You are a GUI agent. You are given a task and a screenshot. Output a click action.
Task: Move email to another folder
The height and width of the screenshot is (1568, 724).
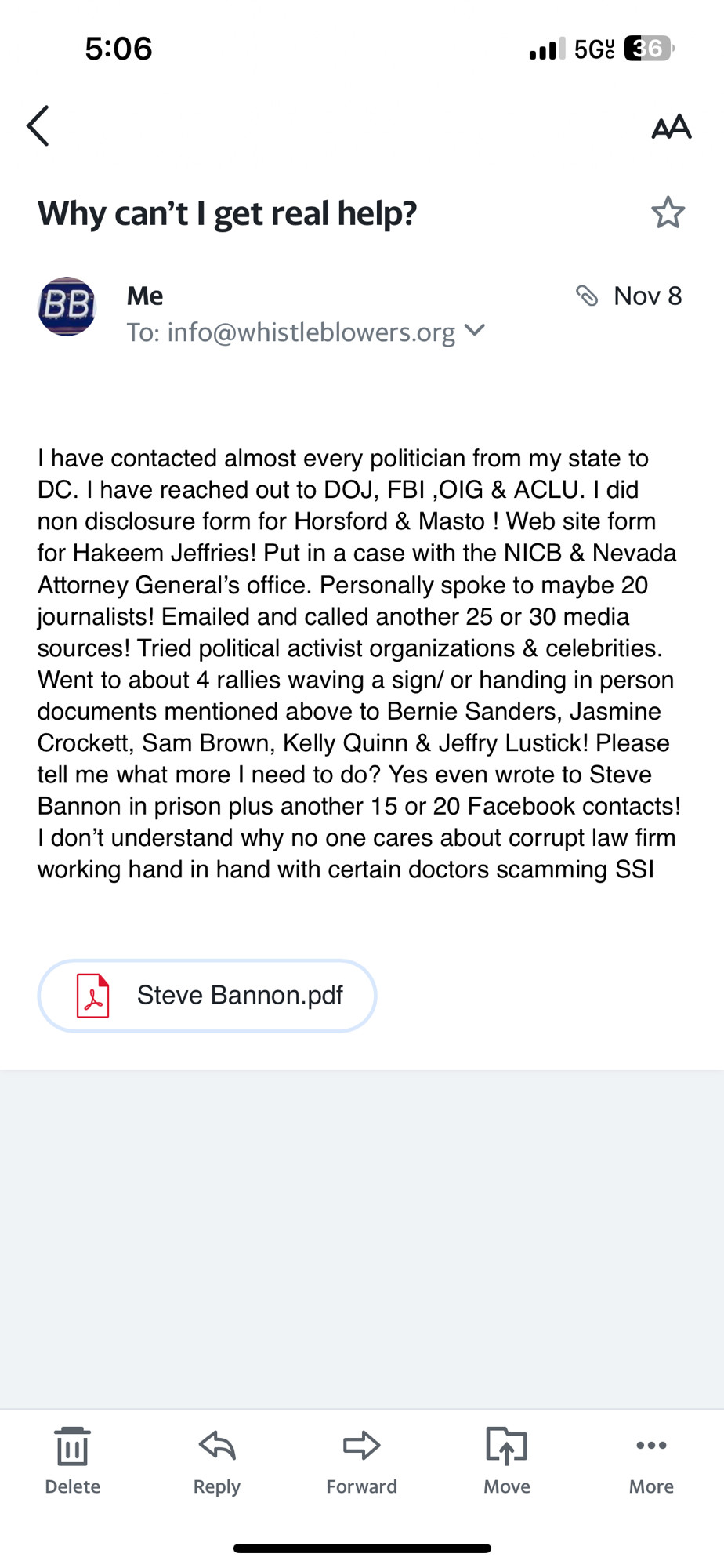(506, 1461)
